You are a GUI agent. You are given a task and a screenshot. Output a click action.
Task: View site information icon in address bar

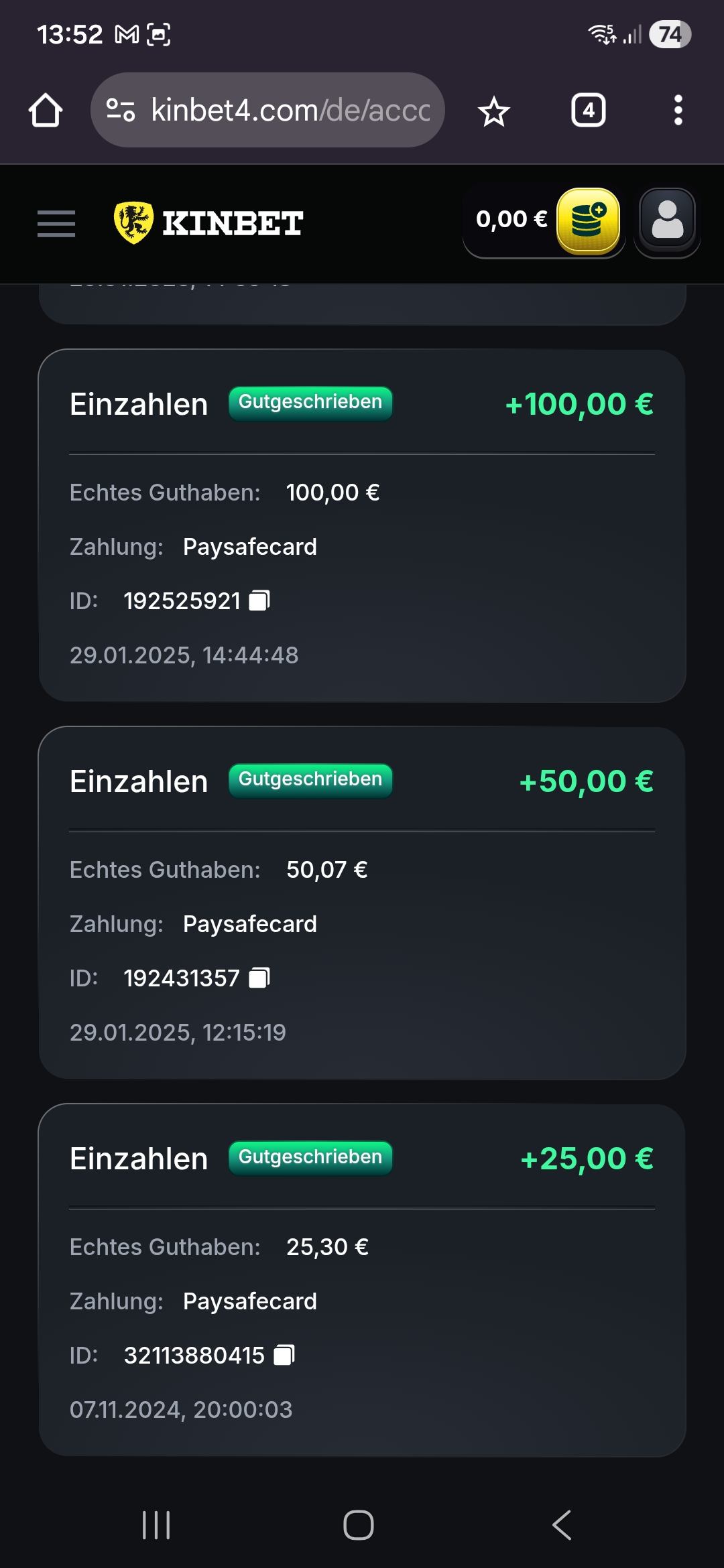coord(121,110)
